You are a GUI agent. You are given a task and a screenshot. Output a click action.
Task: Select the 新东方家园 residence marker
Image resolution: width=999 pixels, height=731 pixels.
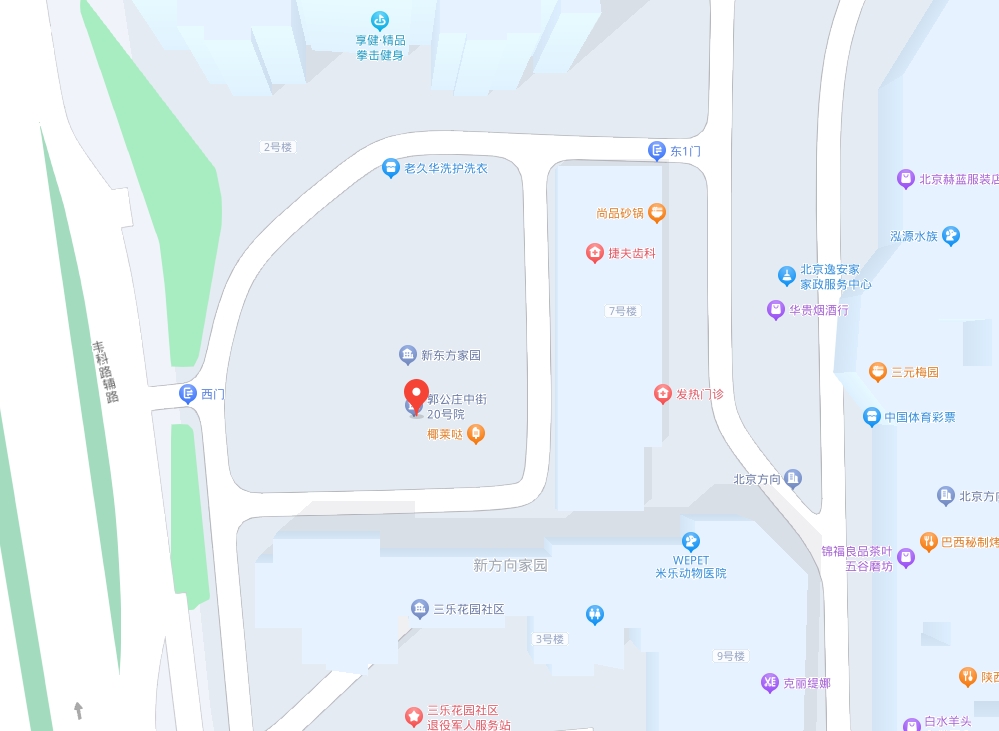click(407, 354)
